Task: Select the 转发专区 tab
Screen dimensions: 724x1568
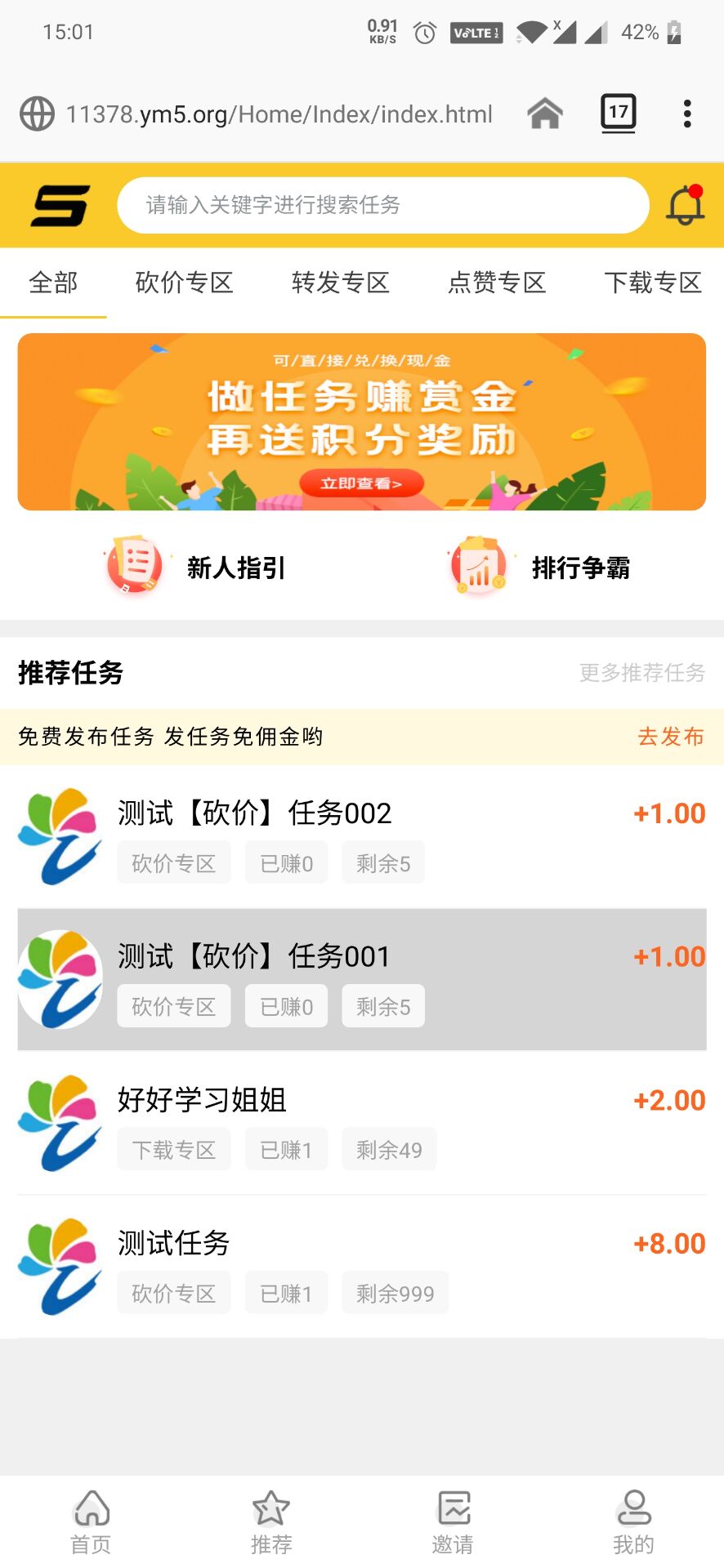Action: (340, 283)
